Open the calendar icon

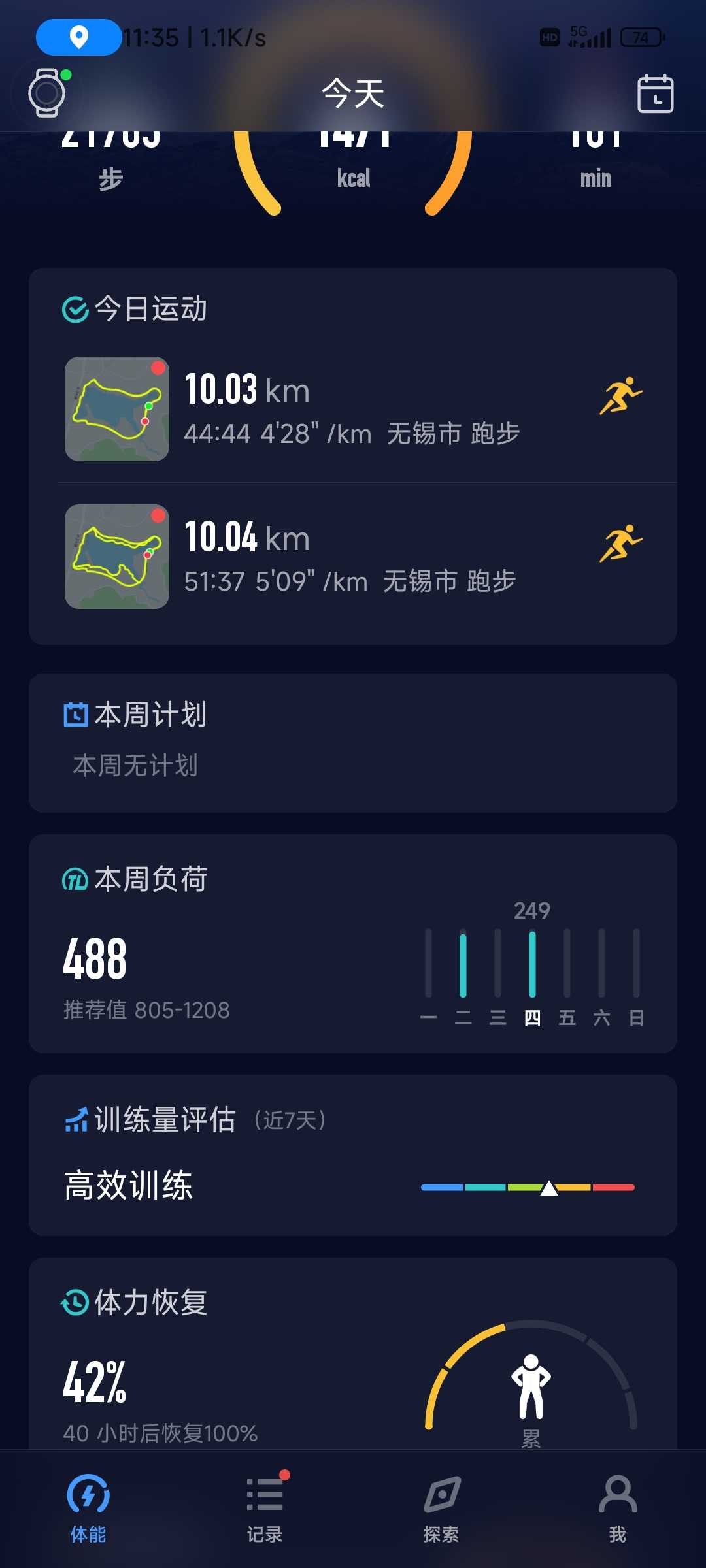point(655,93)
